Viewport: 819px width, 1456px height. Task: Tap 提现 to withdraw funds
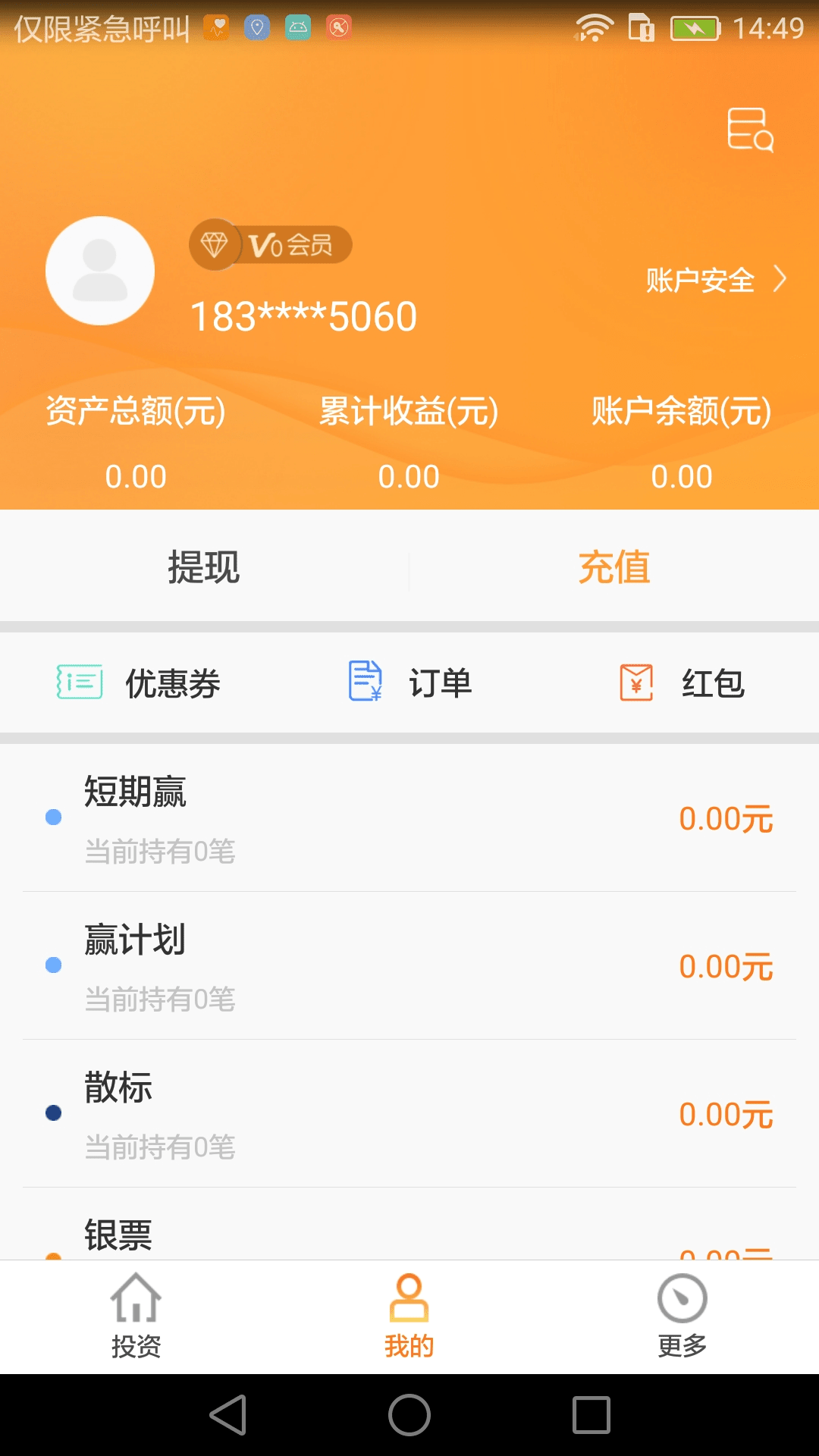[204, 567]
